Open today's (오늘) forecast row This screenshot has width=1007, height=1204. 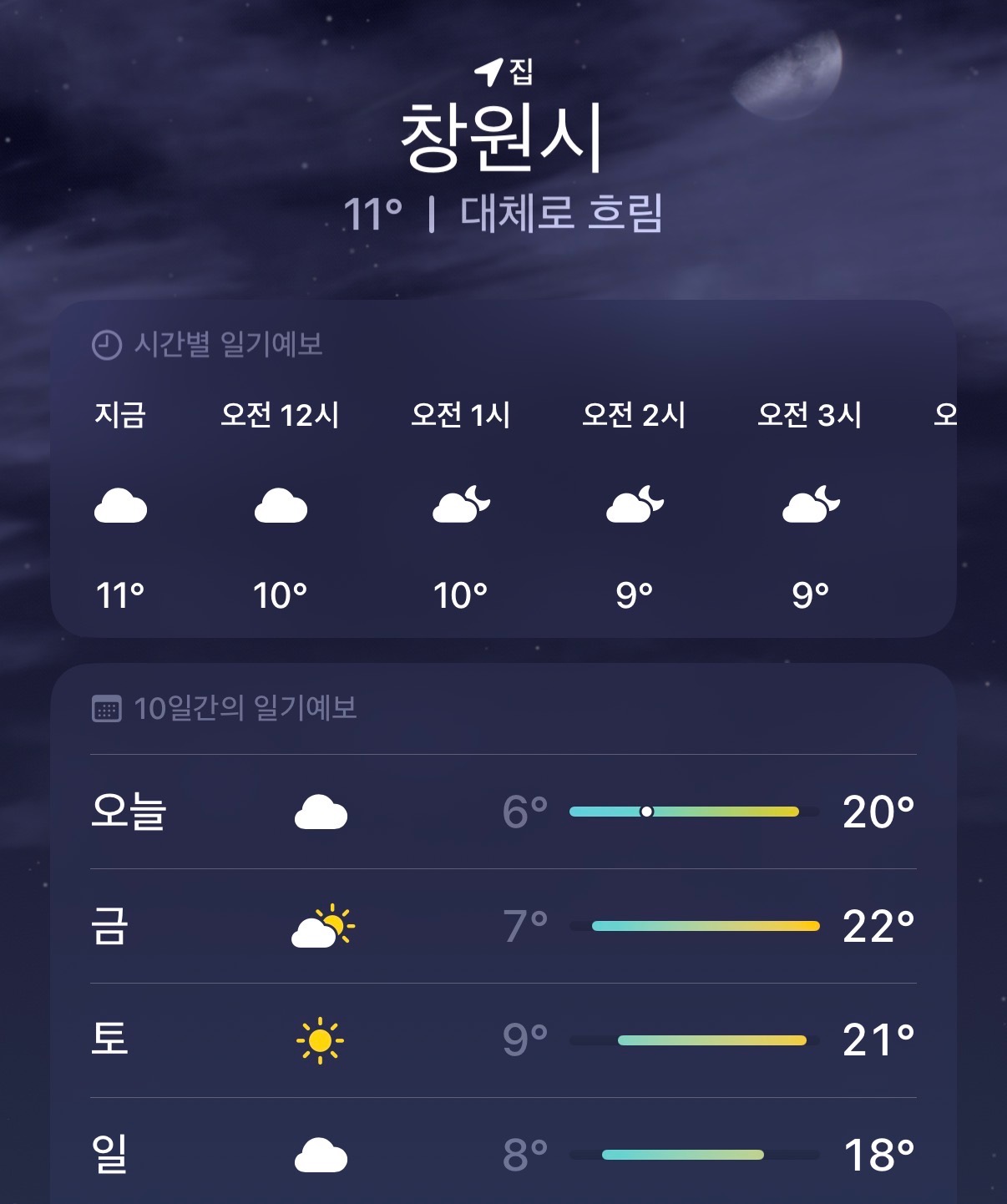(503, 812)
